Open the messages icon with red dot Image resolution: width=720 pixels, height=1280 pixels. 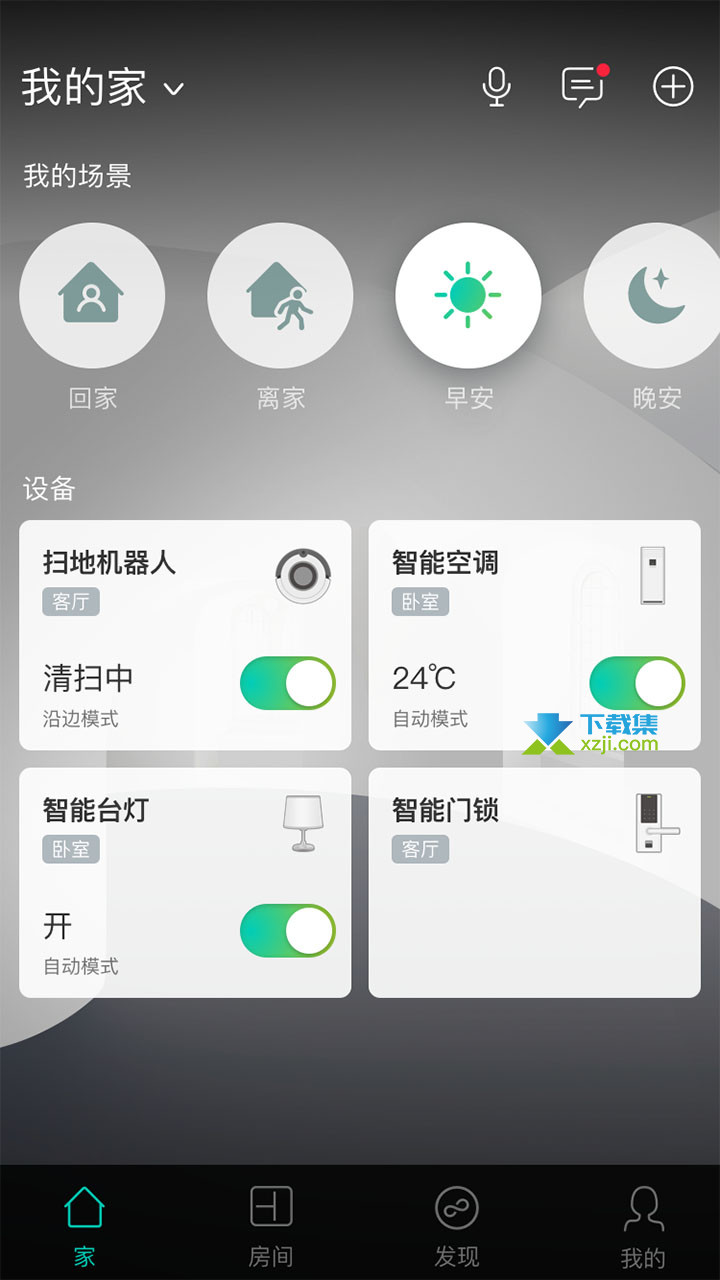585,86
